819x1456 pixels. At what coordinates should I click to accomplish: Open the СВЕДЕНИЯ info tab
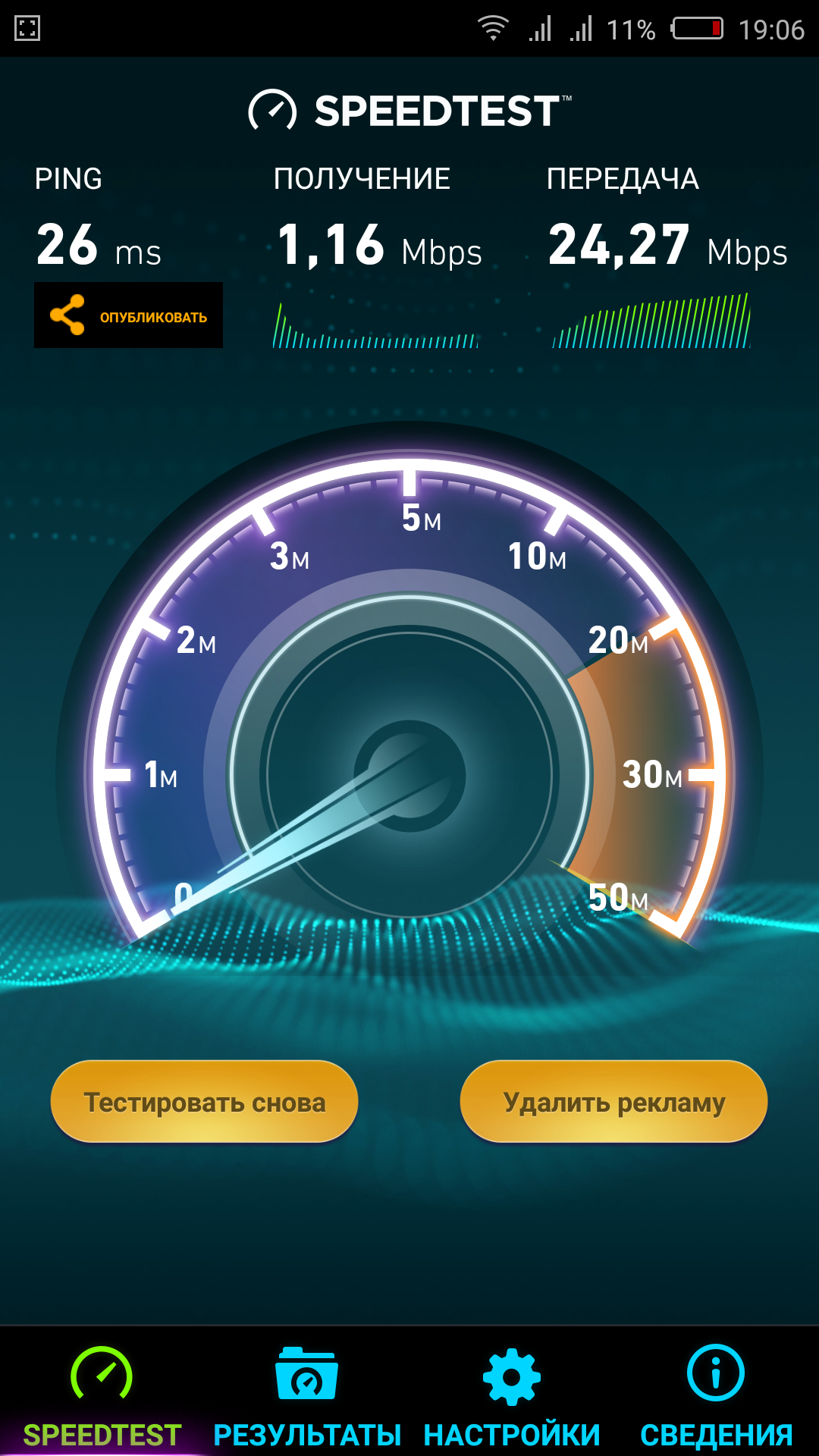pos(716,1397)
